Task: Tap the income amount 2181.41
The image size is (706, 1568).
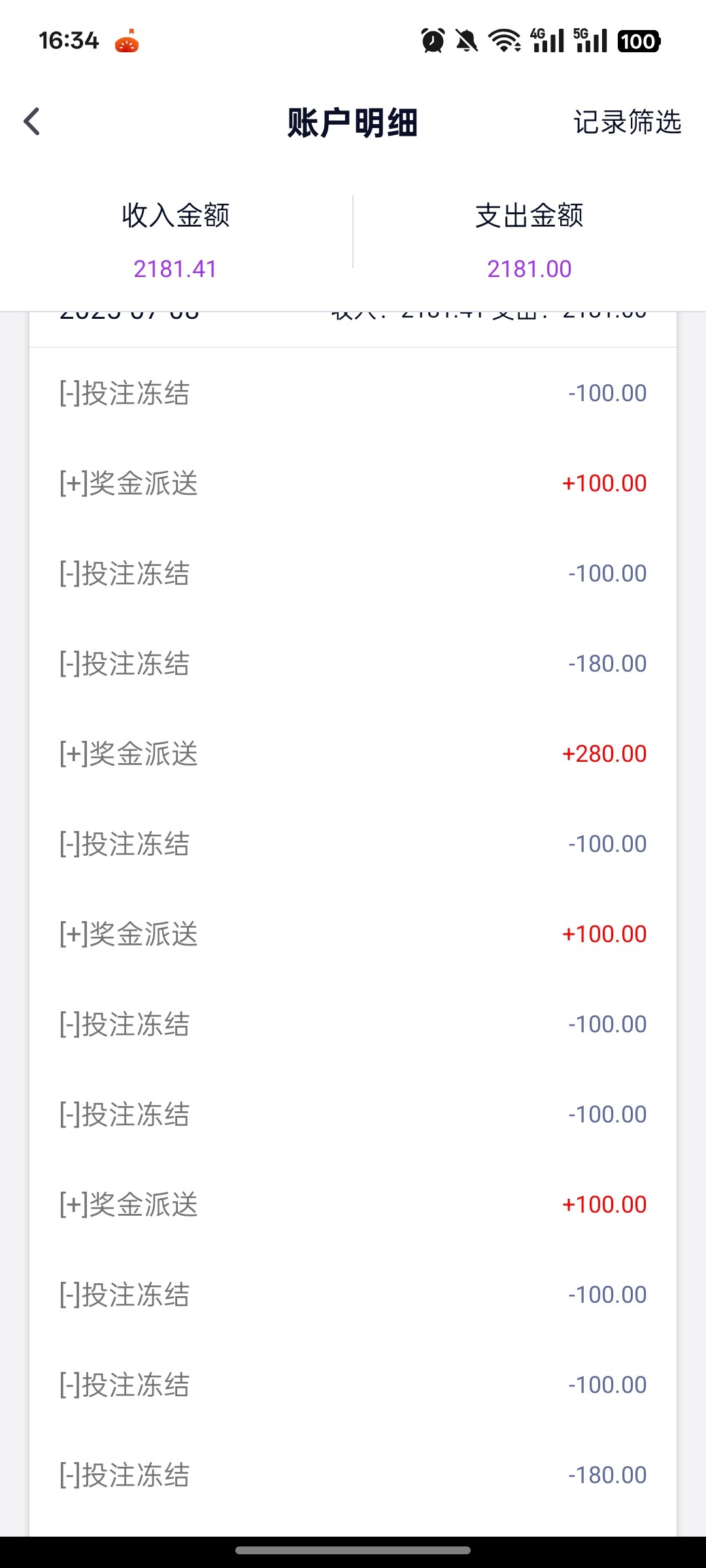Action: pos(176,268)
